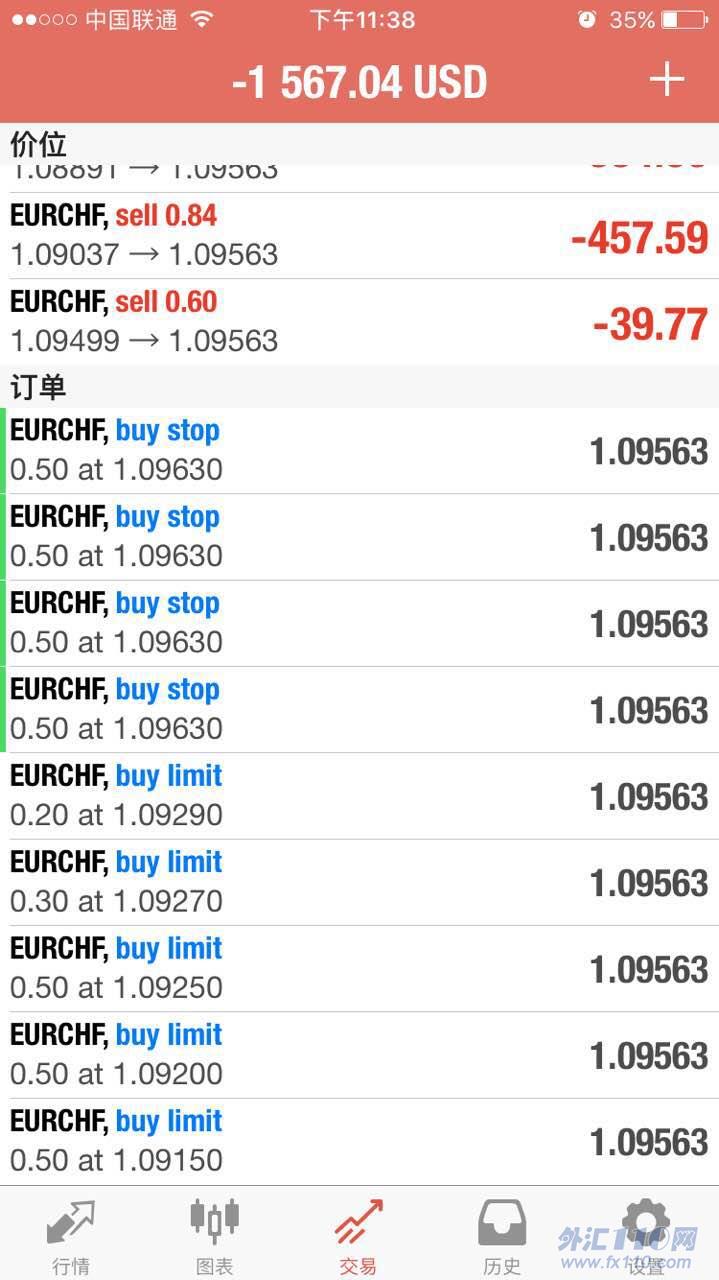The width and height of the screenshot is (719, 1280).
Task: Open buy limit order at 1.09270
Action: click(x=359, y=883)
